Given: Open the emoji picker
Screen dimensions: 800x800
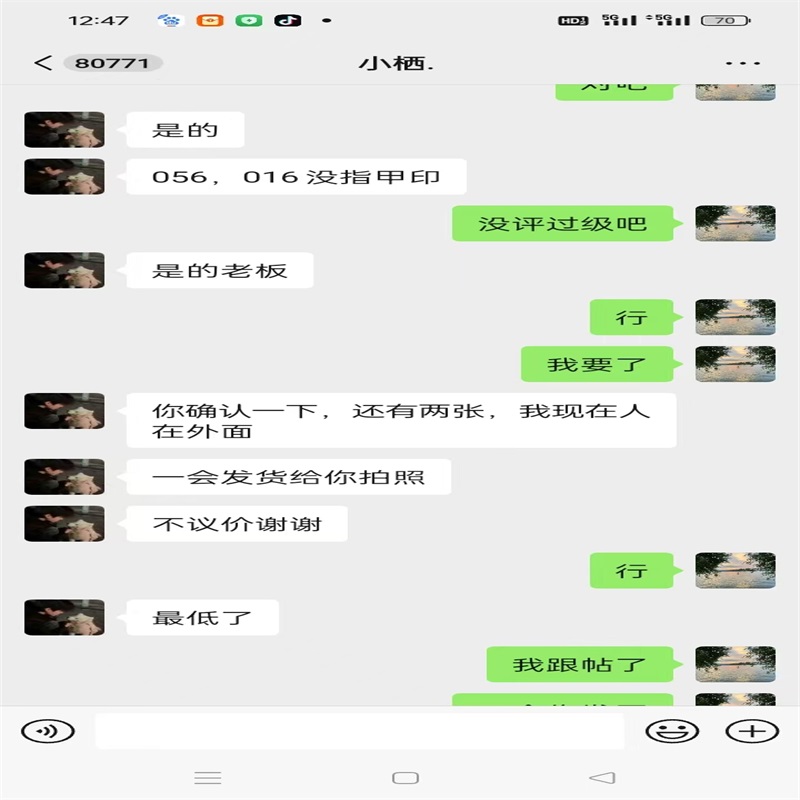Looking at the screenshot, I should pyautogui.click(x=672, y=731).
